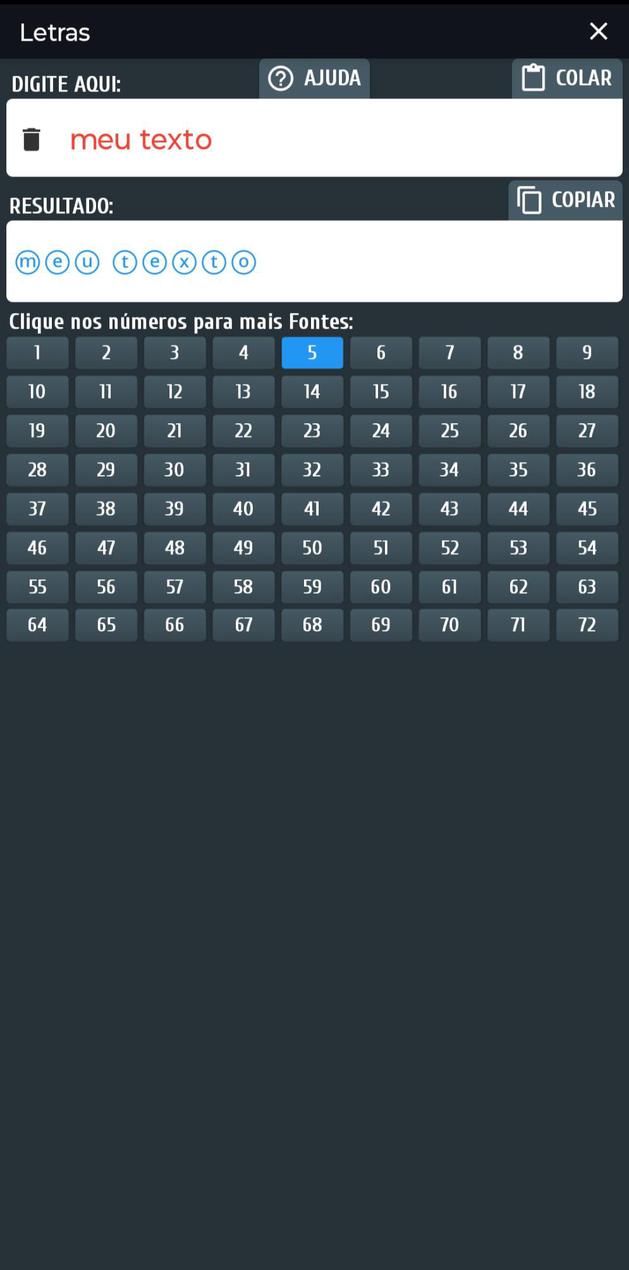Clear the text with the trash icon
This screenshot has width=629, height=1270.
(32, 139)
